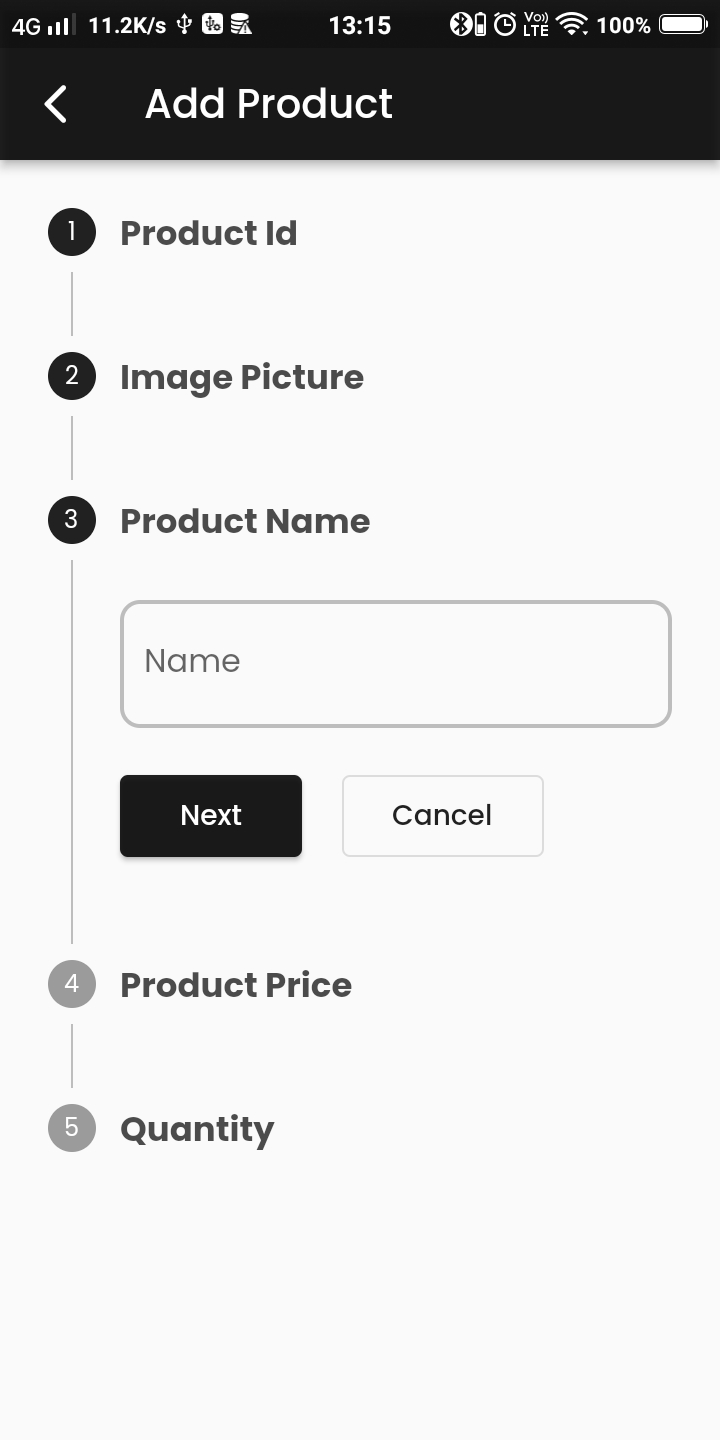Image resolution: width=720 pixels, height=1440 pixels.
Task: Tap Next to continue
Action: click(x=211, y=815)
